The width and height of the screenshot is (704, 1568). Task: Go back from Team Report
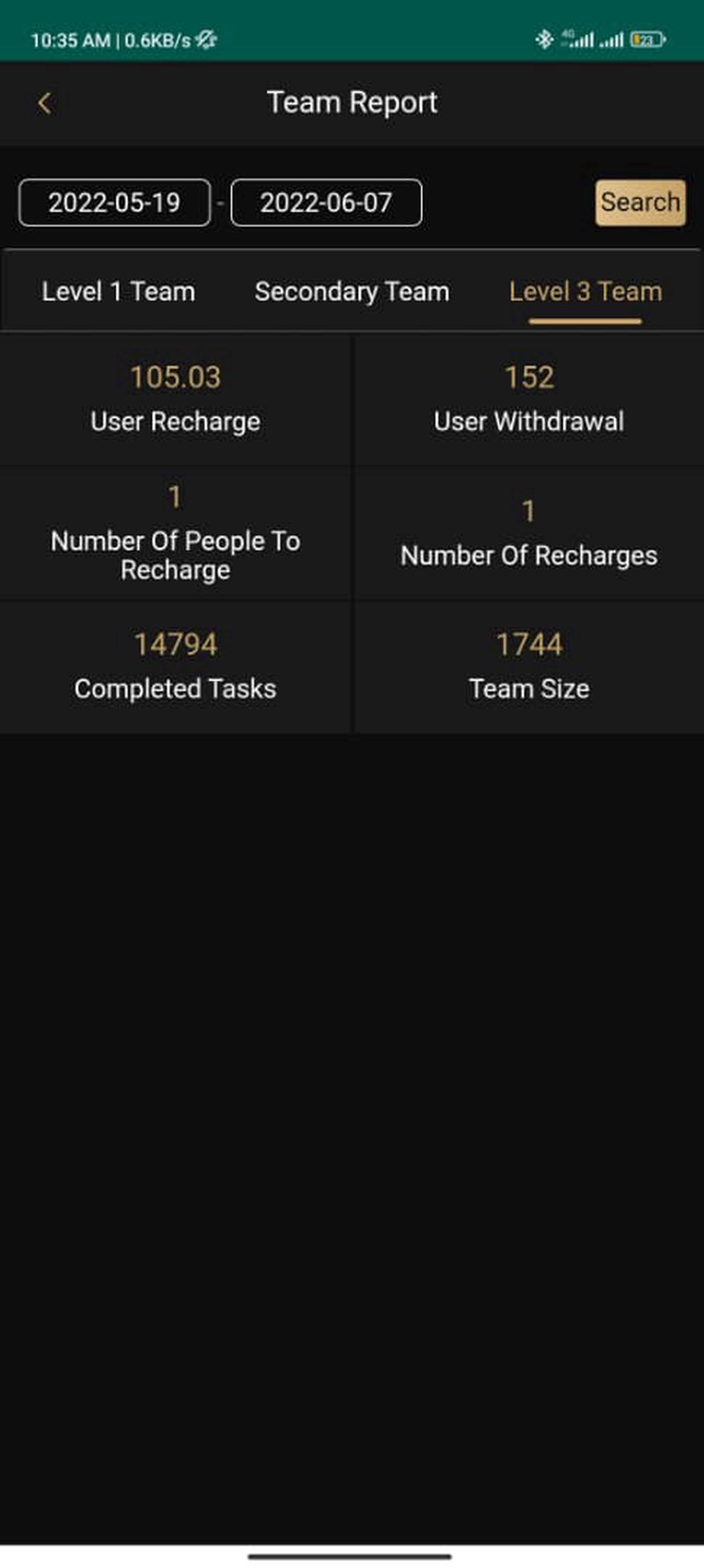44,104
